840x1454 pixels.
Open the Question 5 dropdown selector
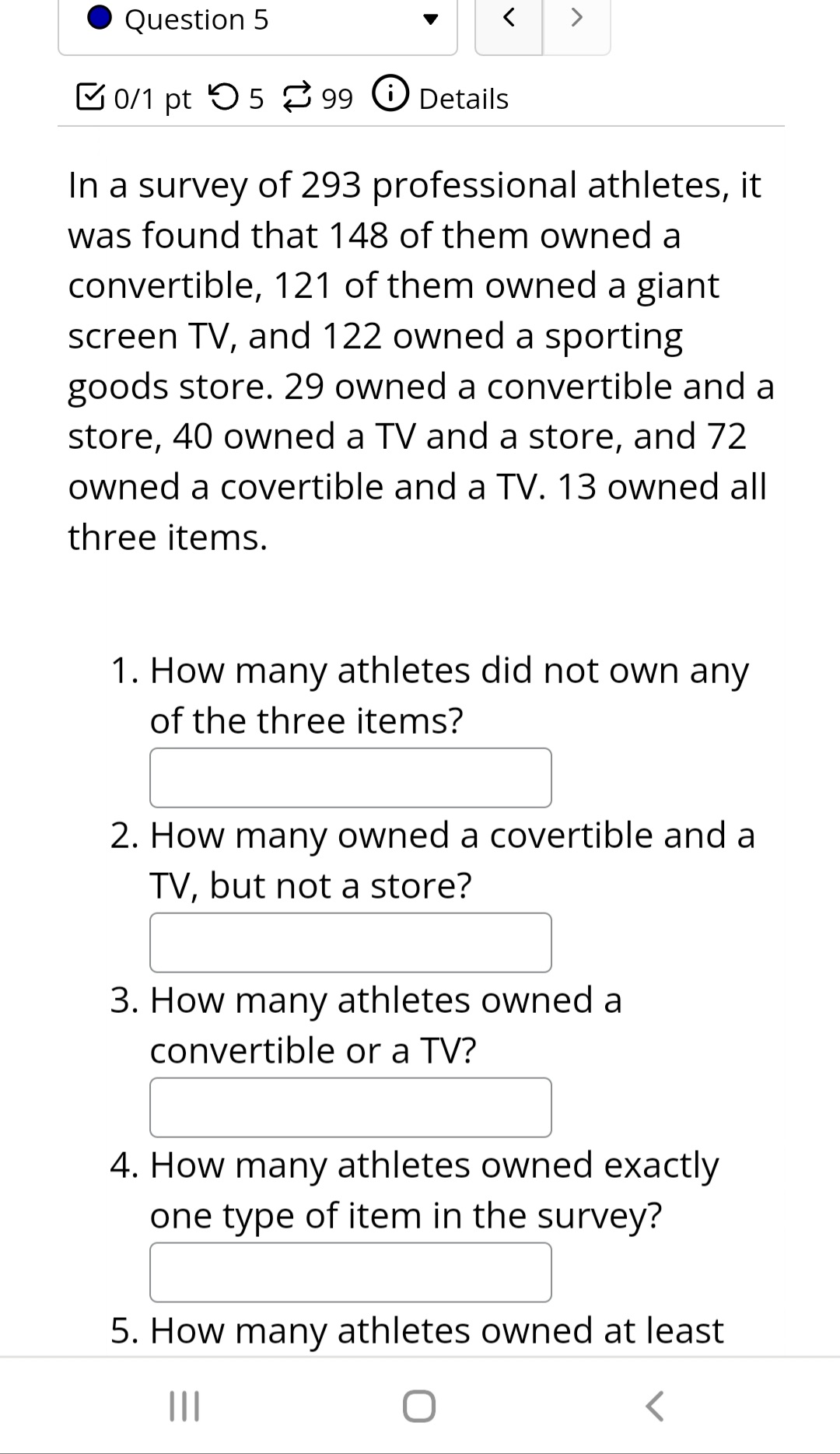pyautogui.click(x=257, y=21)
